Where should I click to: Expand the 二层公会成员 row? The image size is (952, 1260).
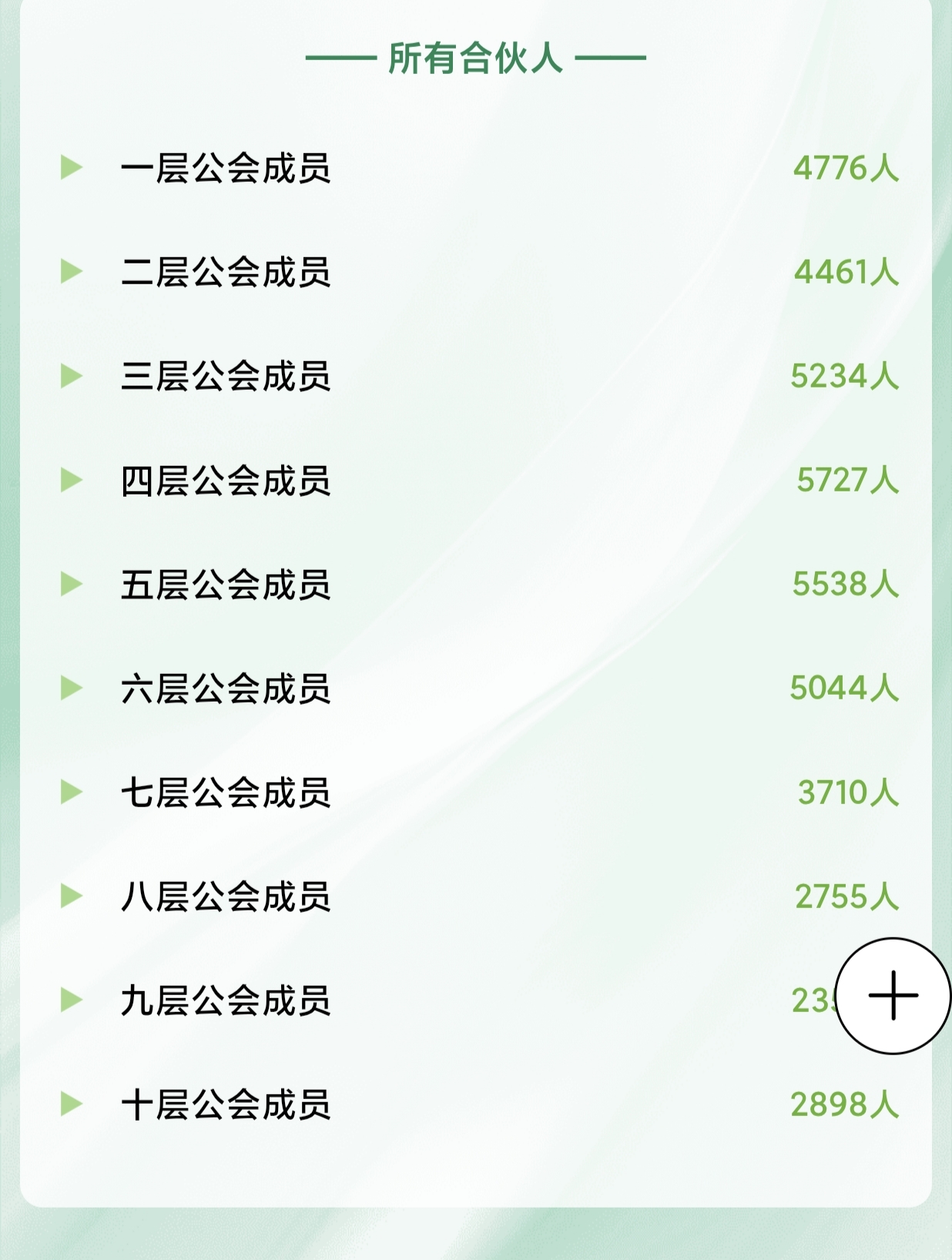72,271
